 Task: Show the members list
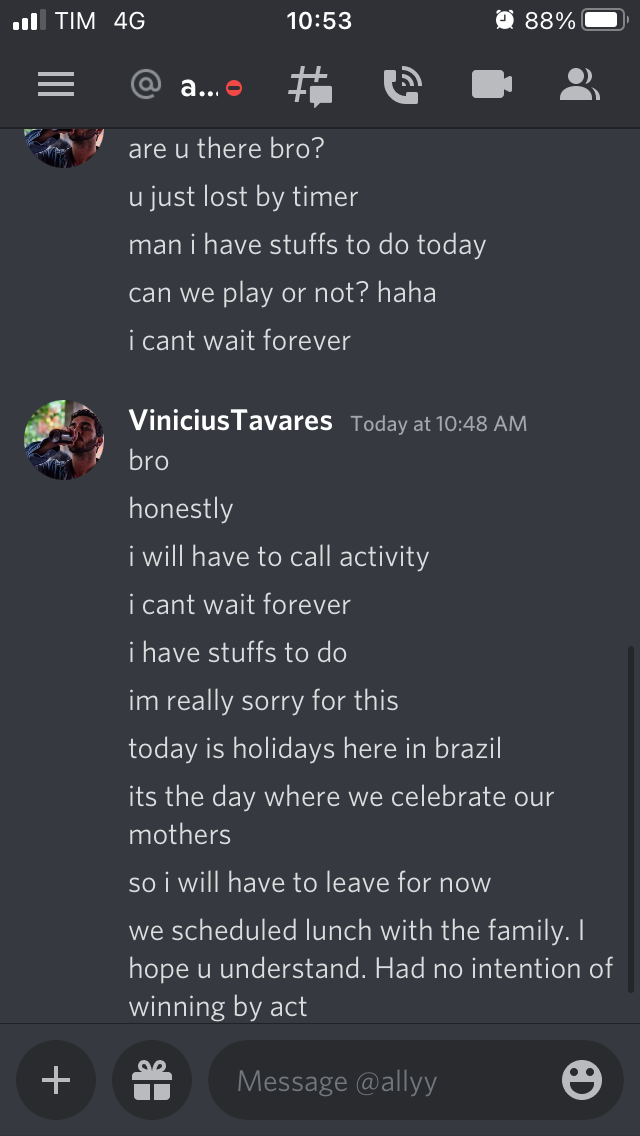(x=579, y=86)
